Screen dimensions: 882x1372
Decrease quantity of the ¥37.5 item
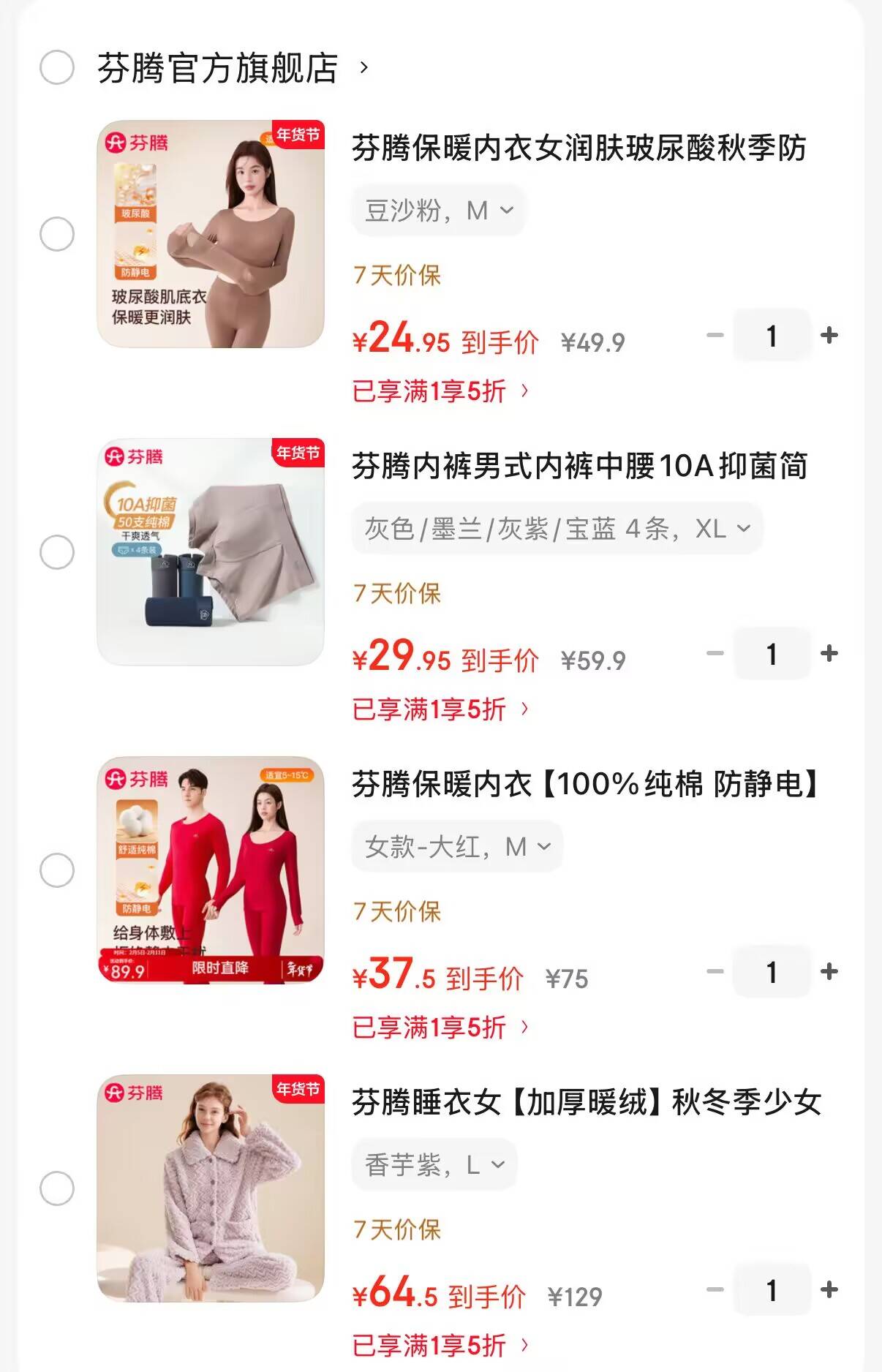[715, 971]
